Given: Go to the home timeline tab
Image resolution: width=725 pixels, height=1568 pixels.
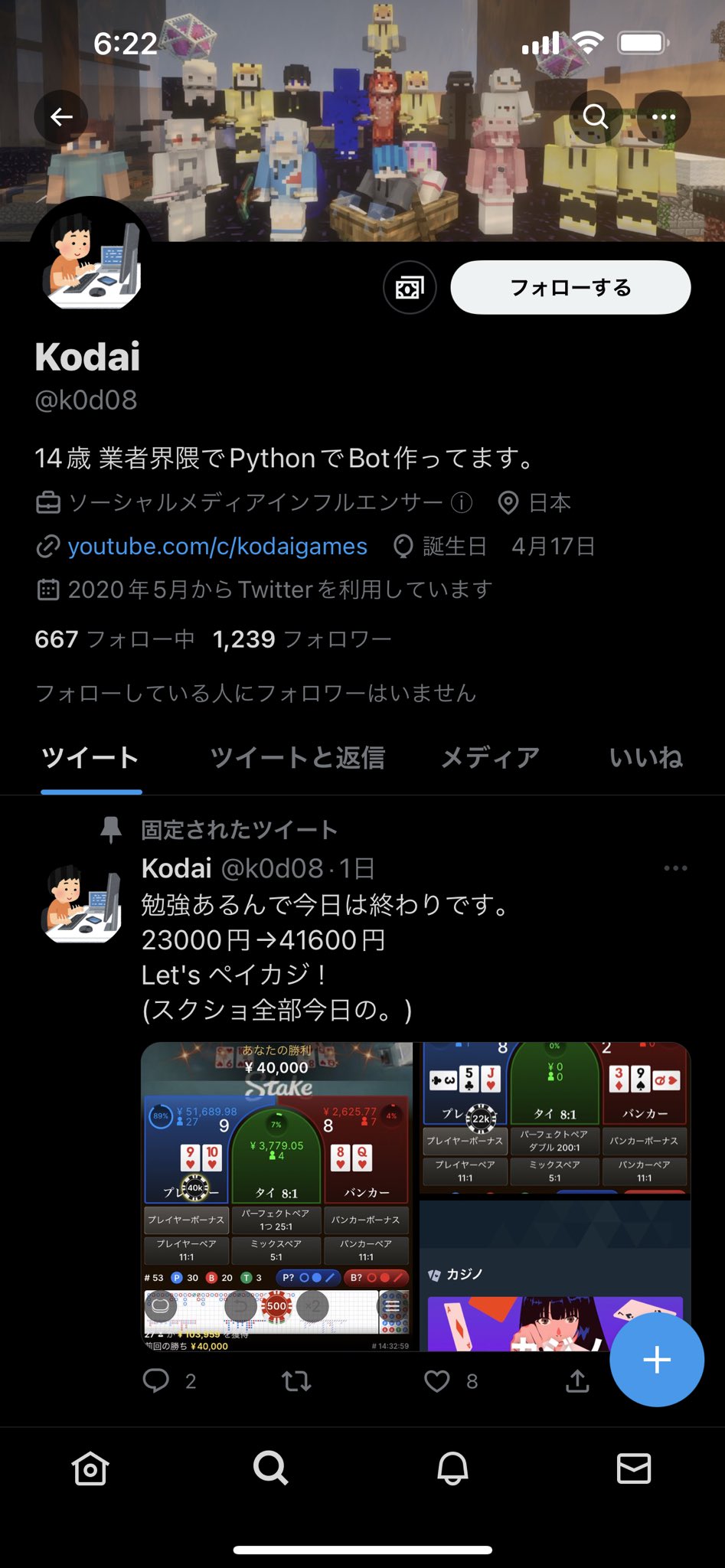Looking at the screenshot, I should pos(90,1468).
